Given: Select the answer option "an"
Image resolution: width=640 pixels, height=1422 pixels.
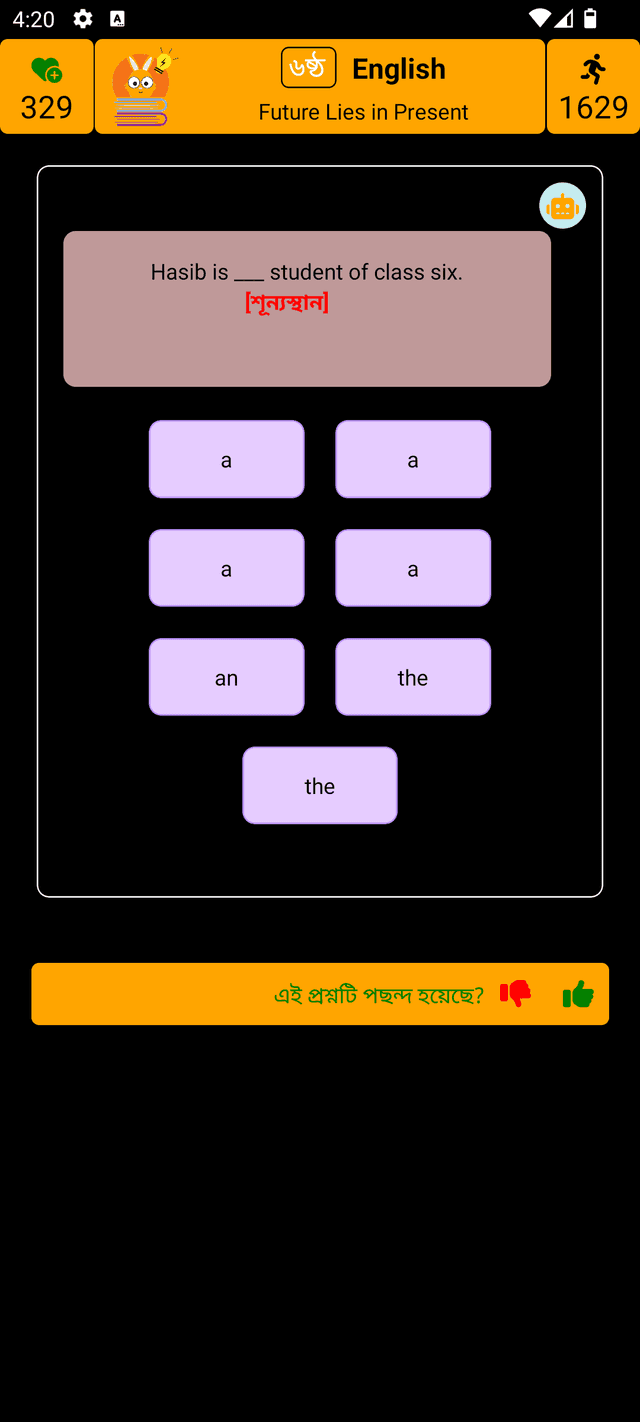Looking at the screenshot, I should pos(226,677).
